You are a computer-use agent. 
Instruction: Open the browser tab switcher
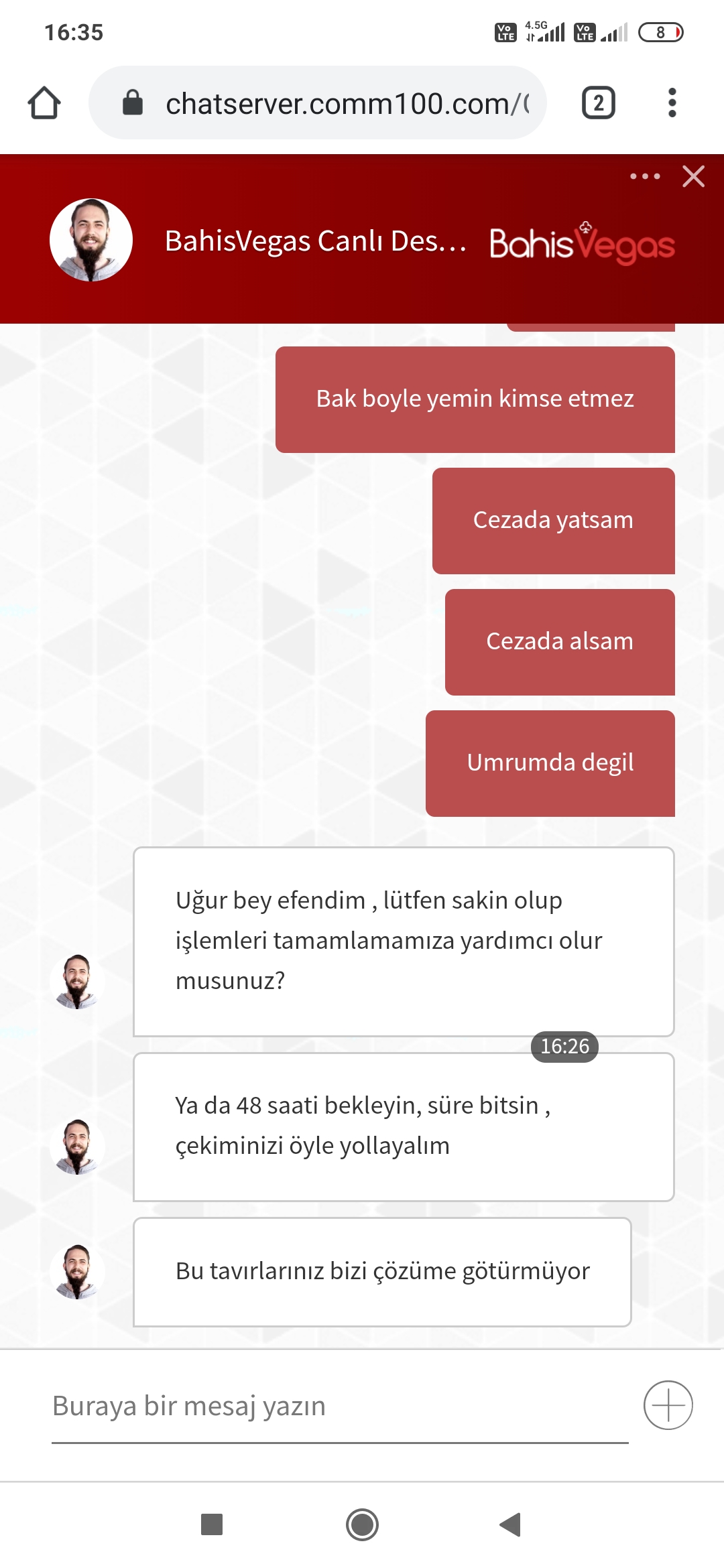pyautogui.click(x=598, y=103)
